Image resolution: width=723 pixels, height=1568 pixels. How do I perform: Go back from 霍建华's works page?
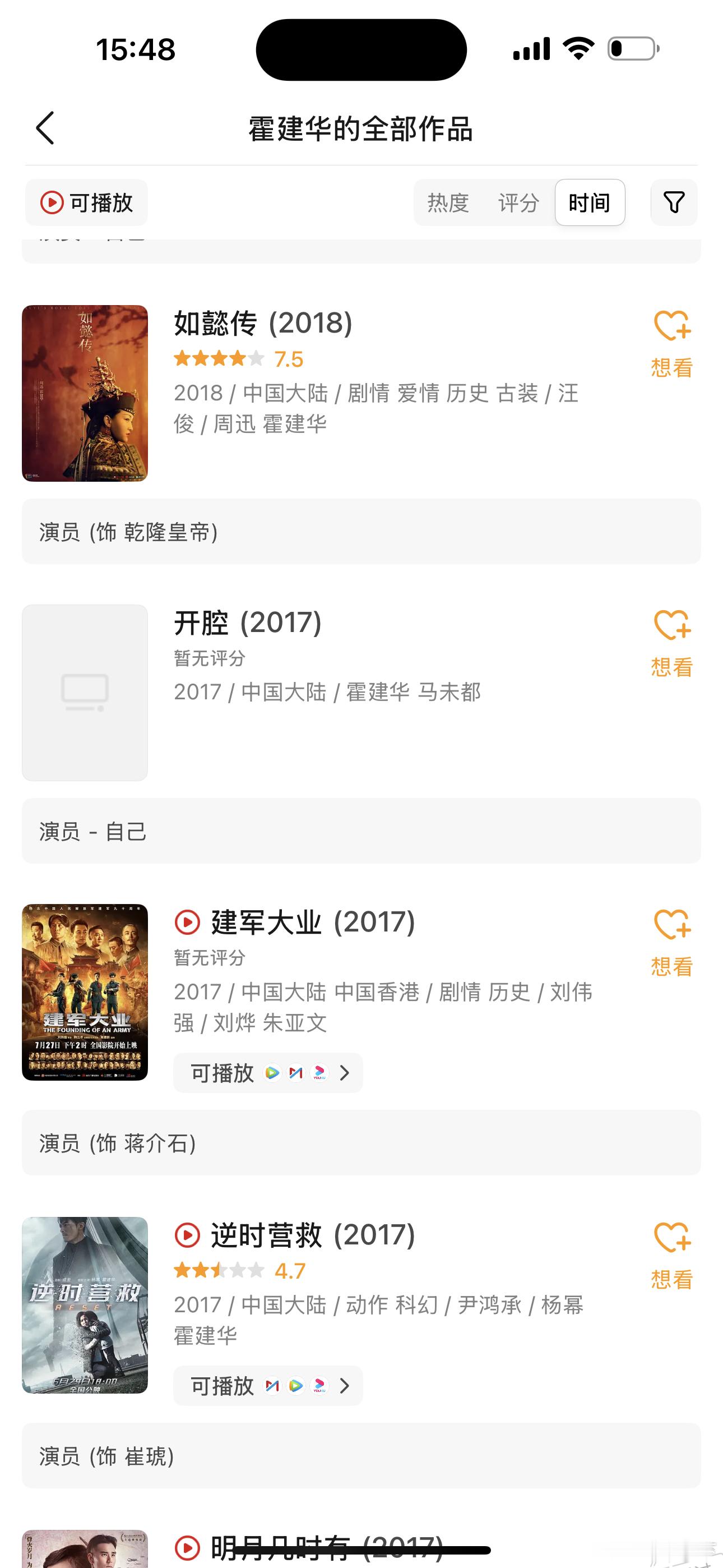pyautogui.click(x=45, y=128)
